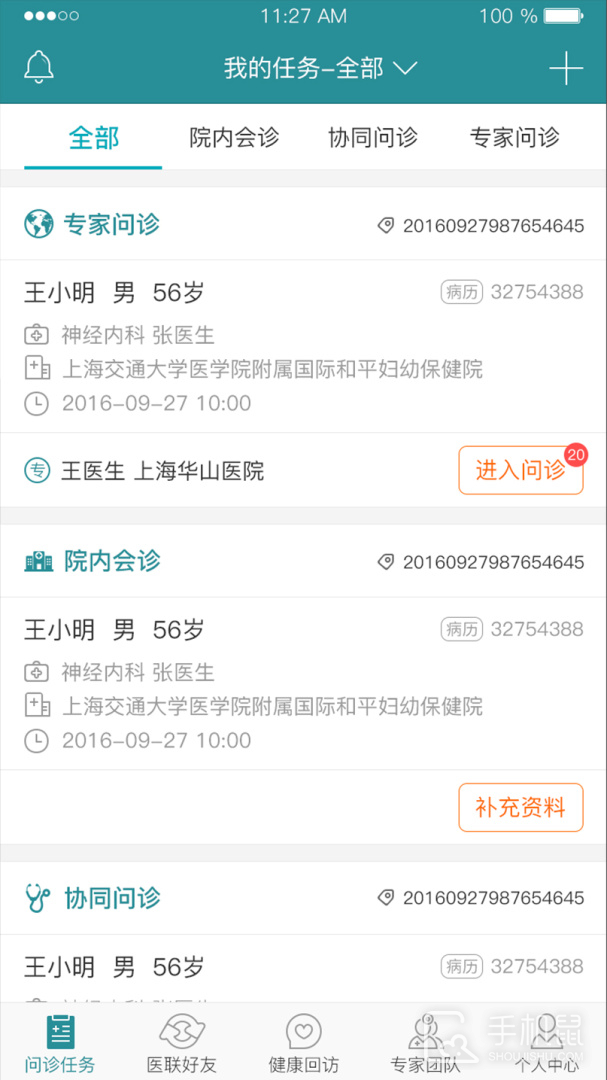Switch to the 院内会诊 top tab
607x1080 pixels.
(234, 138)
